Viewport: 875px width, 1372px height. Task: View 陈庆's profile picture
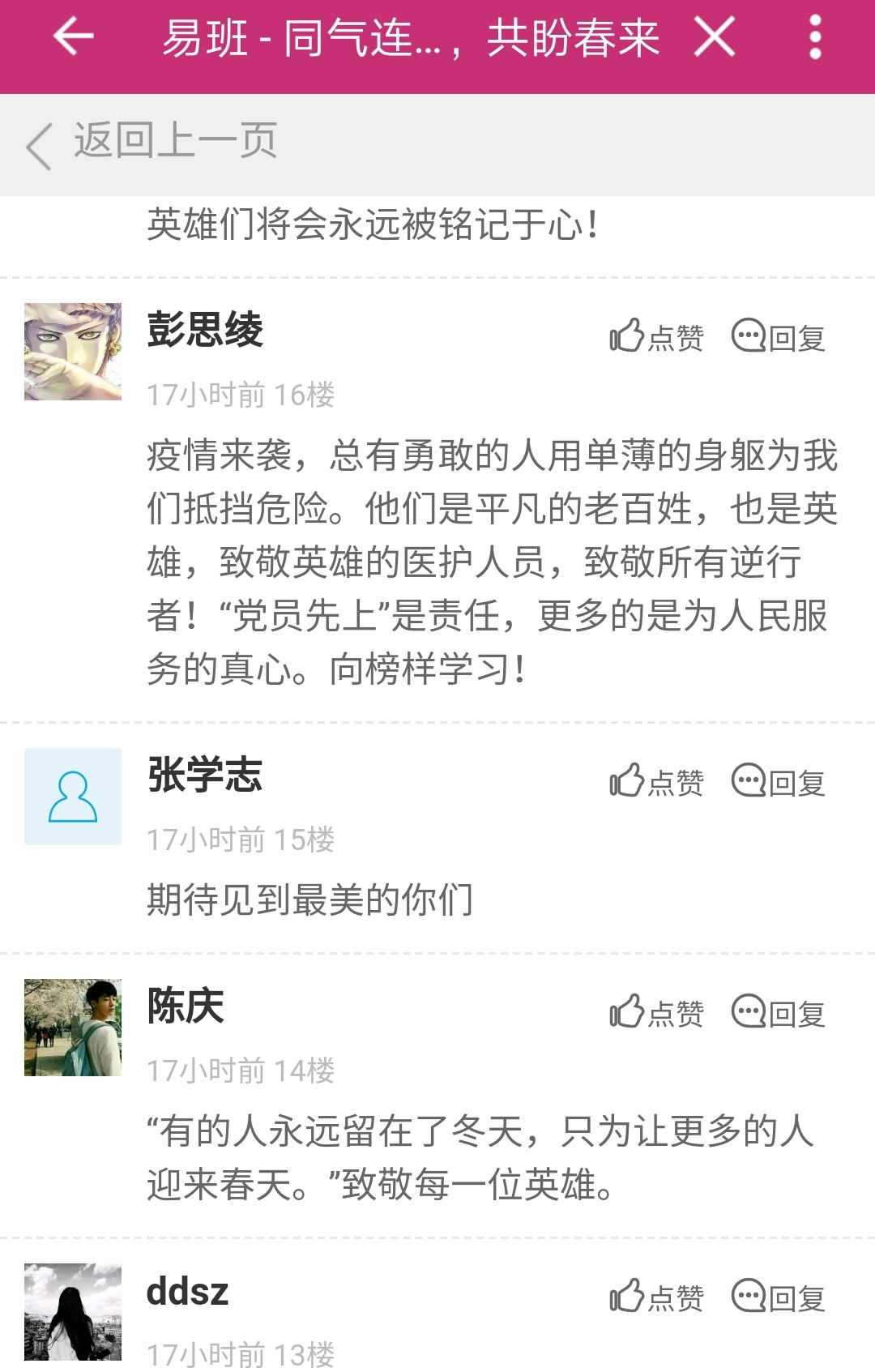tap(73, 1028)
